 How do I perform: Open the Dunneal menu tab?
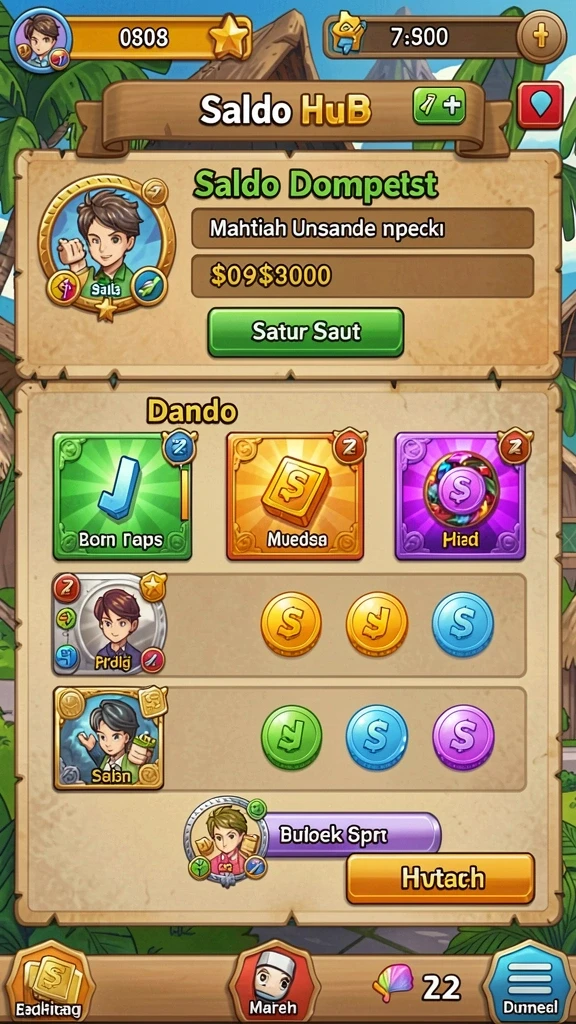coord(530,983)
